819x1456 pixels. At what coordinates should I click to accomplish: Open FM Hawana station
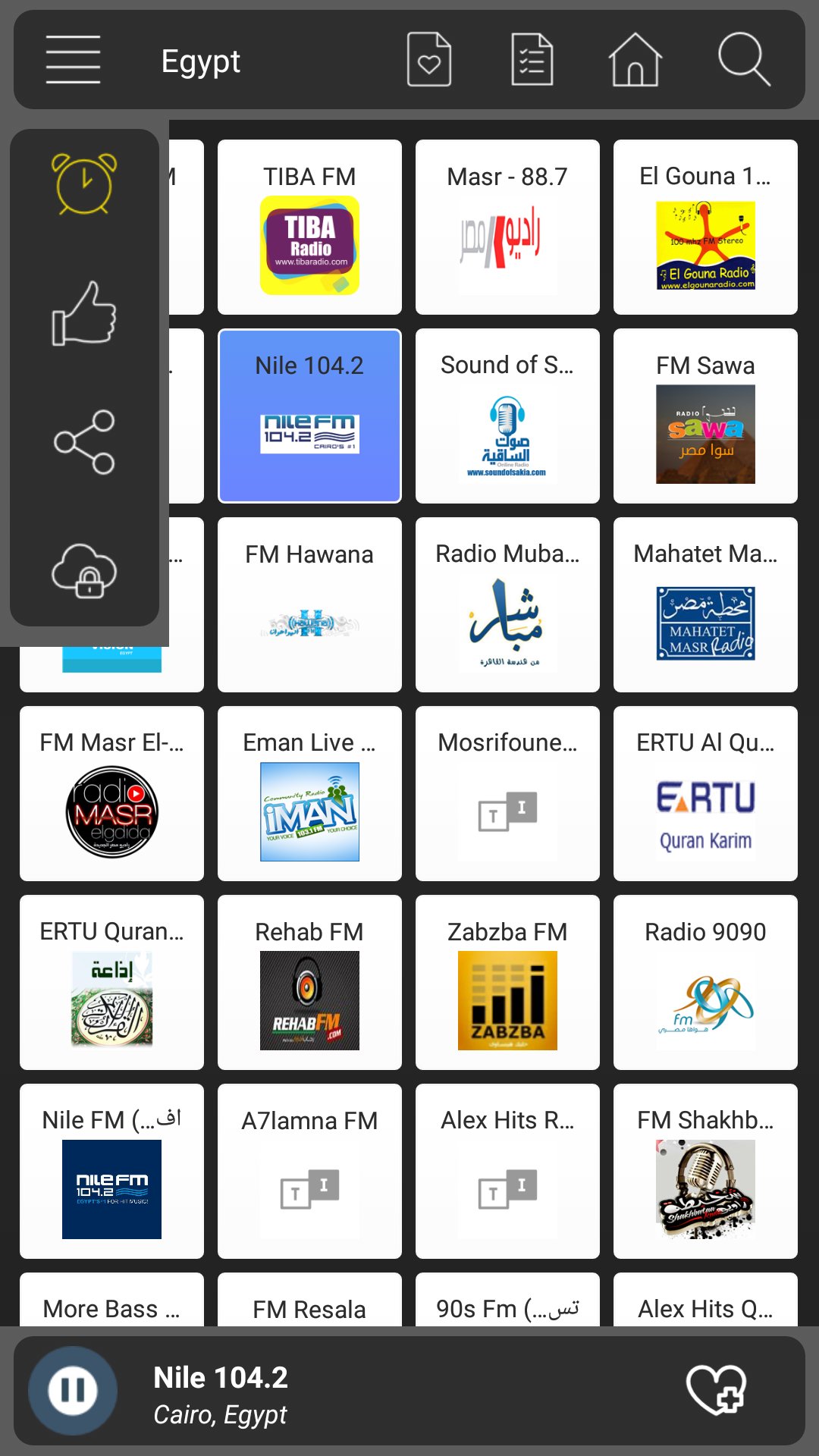point(309,604)
